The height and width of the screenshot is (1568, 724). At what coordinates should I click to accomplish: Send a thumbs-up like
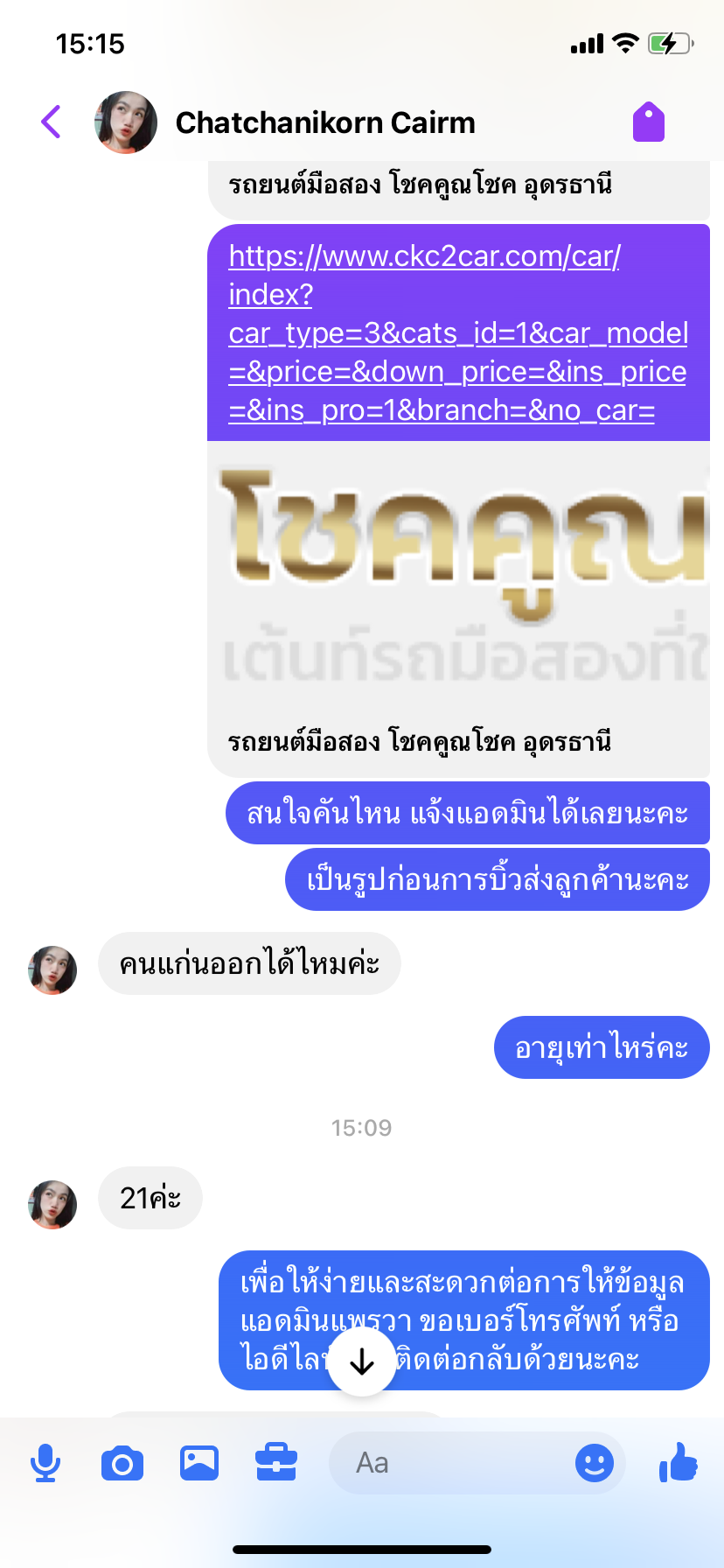(x=679, y=1461)
